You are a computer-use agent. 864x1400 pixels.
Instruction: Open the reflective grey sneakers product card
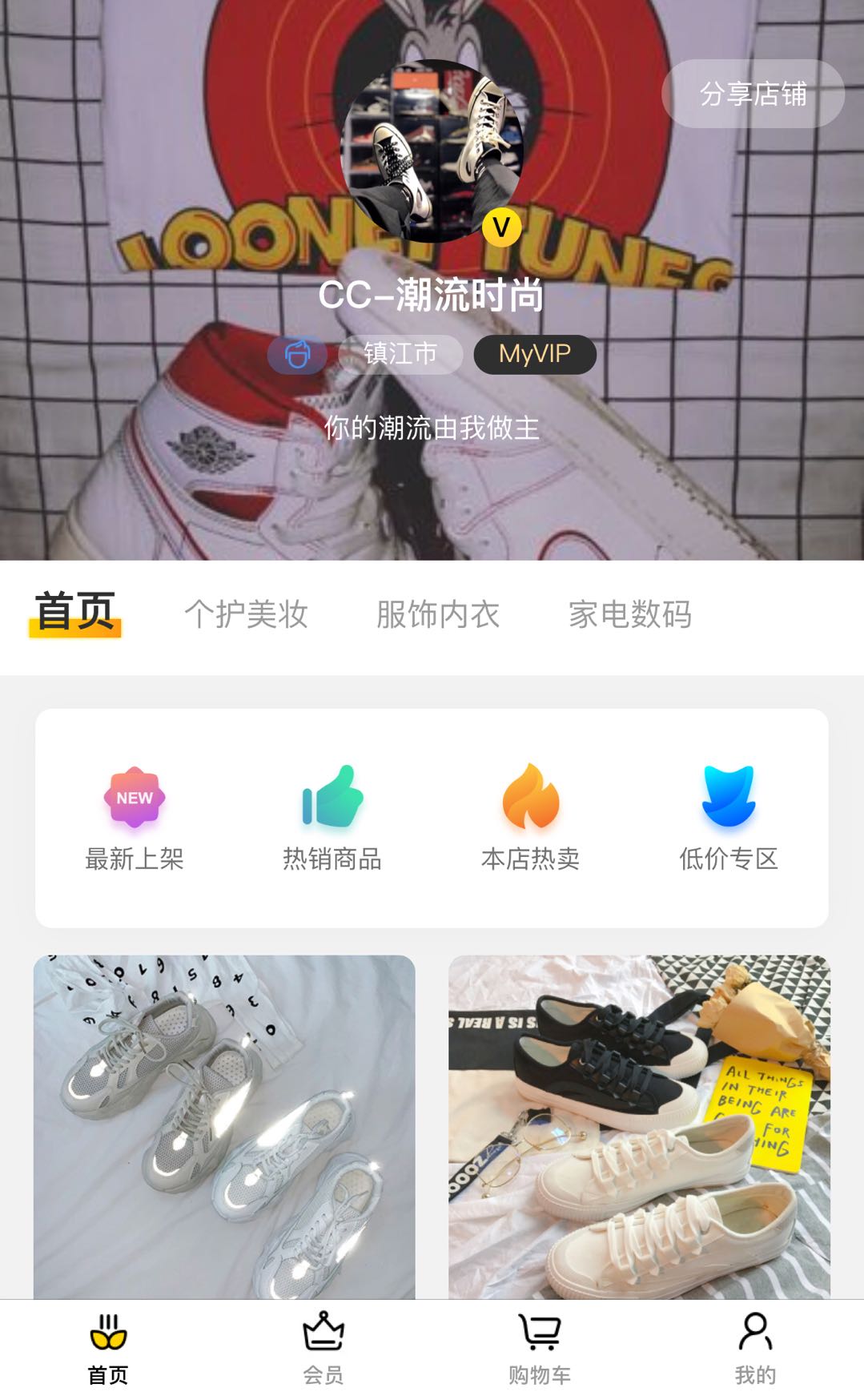point(224,1127)
